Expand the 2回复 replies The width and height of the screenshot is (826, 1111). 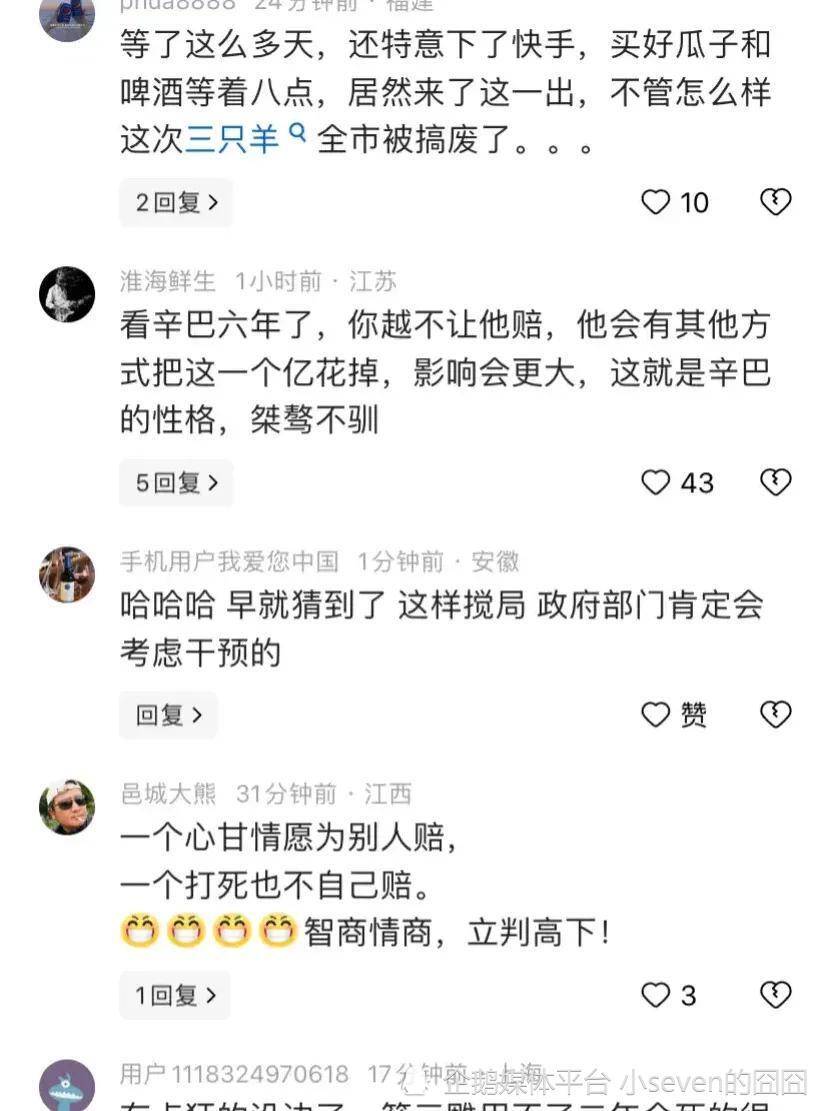[176, 203]
